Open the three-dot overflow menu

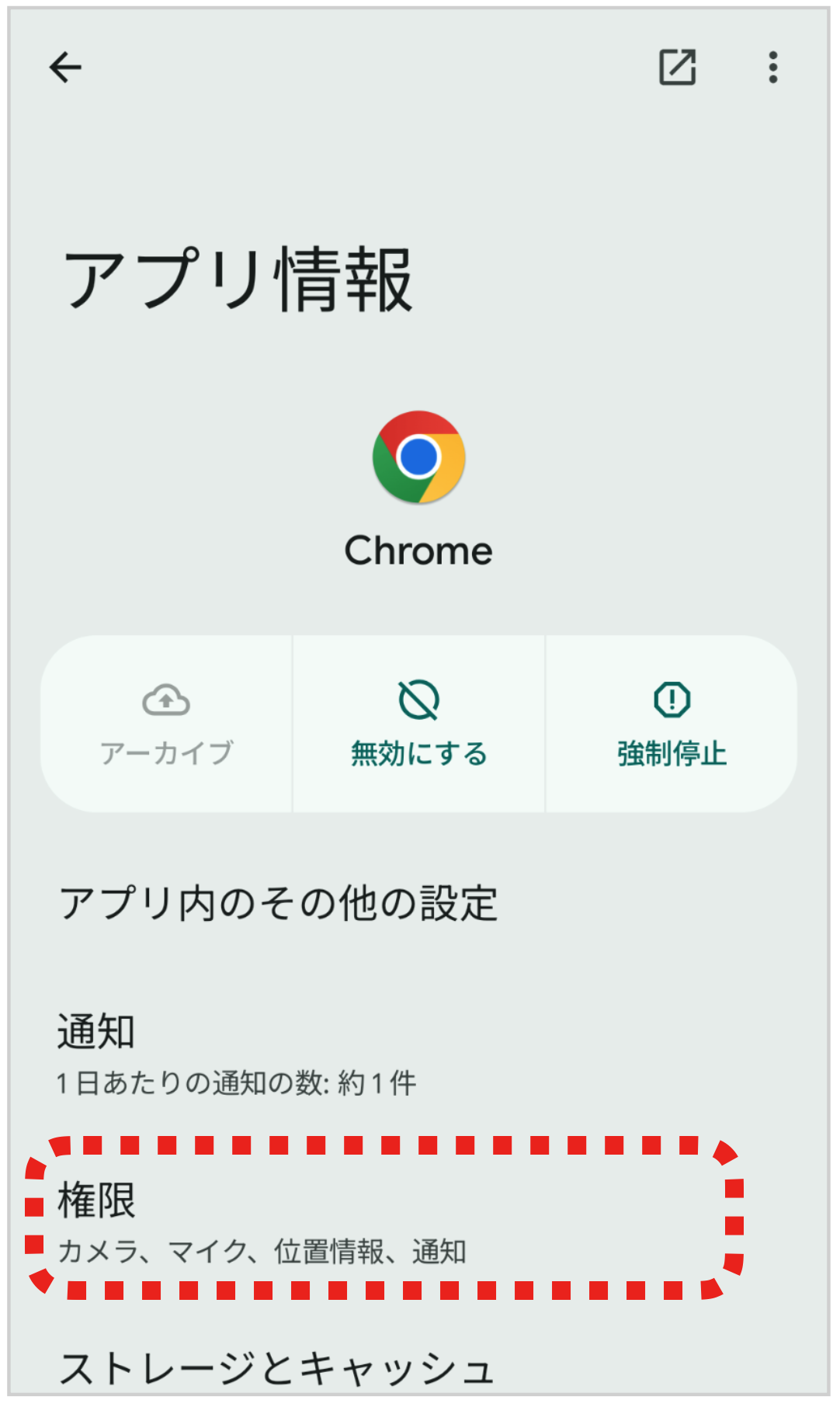coord(772,68)
